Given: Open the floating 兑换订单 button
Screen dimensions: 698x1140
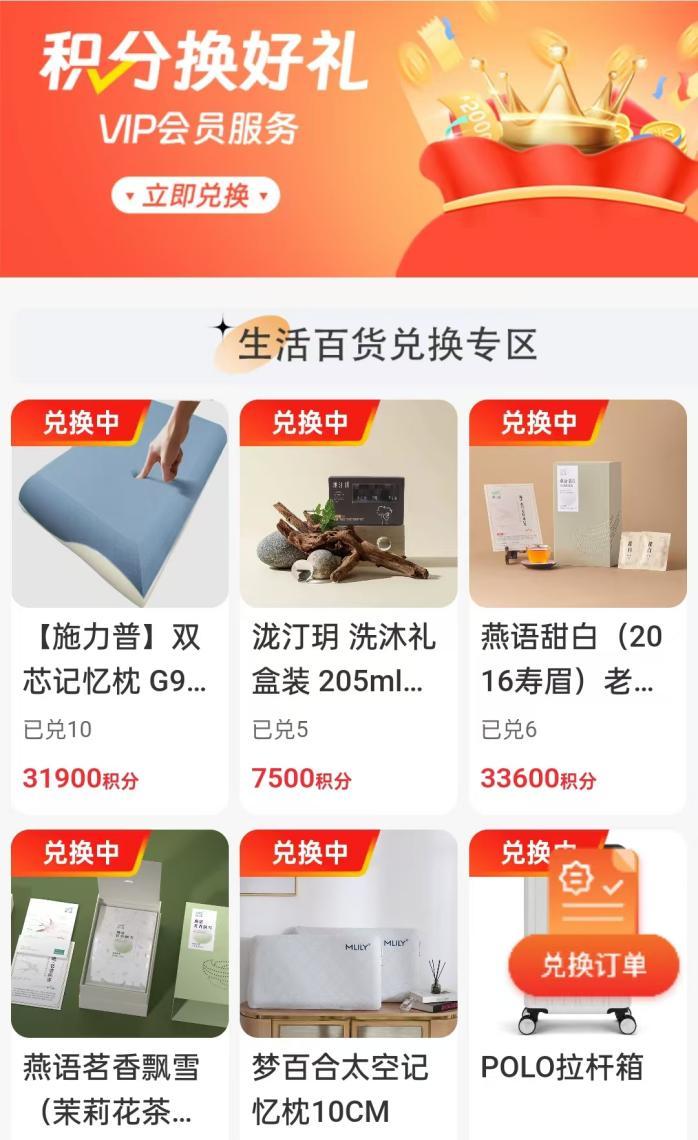Looking at the screenshot, I should tap(593, 964).
